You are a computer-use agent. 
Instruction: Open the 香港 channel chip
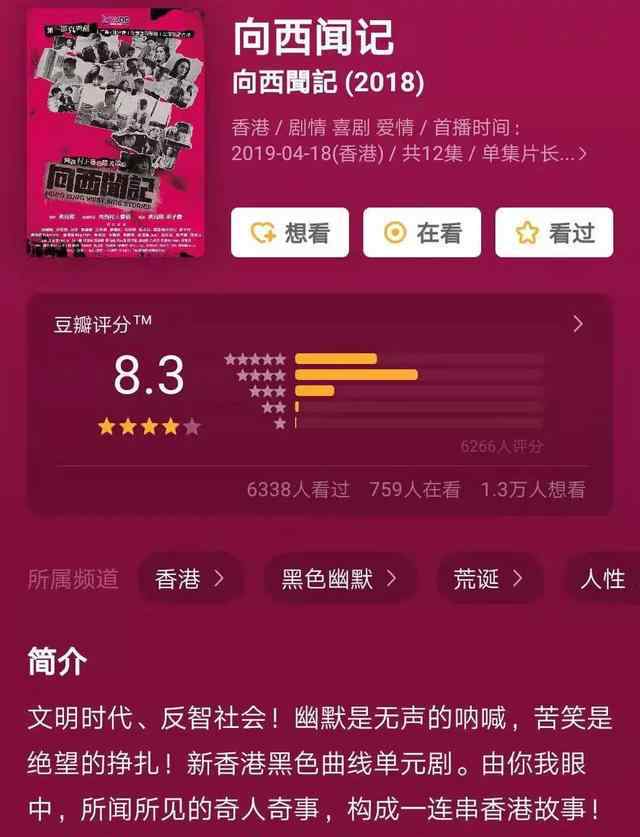coord(190,578)
